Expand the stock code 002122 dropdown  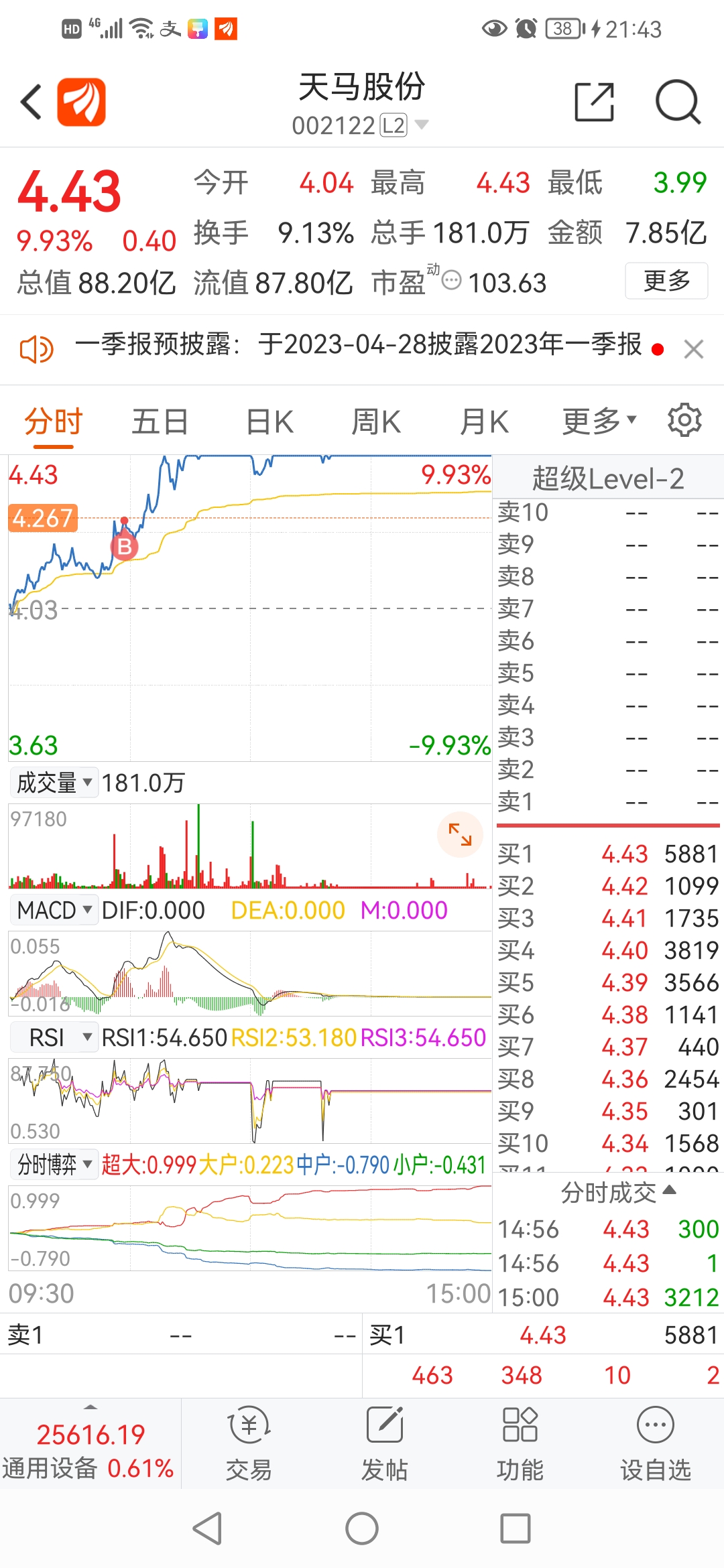(422, 125)
